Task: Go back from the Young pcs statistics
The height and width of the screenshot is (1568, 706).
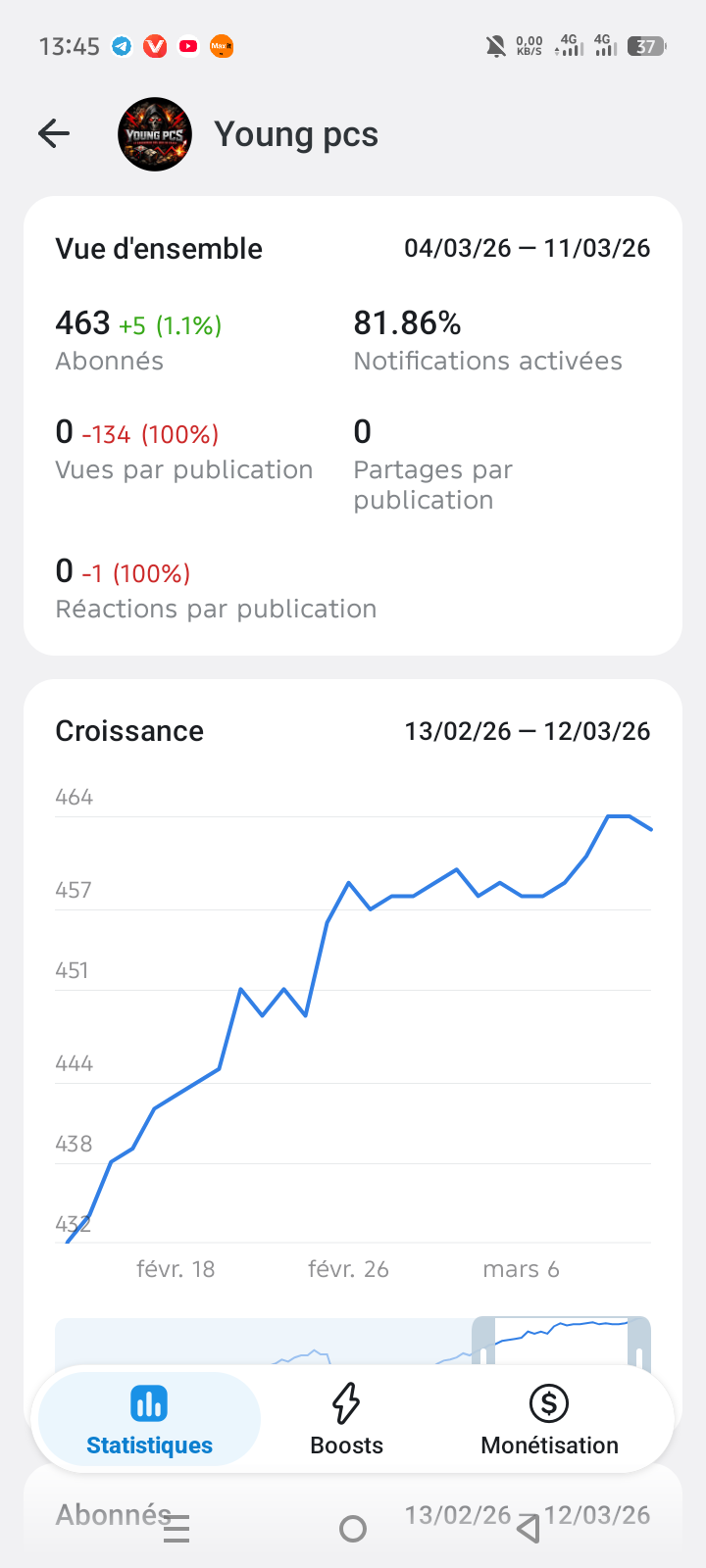Action: pyautogui.click(x=55, y=134)
